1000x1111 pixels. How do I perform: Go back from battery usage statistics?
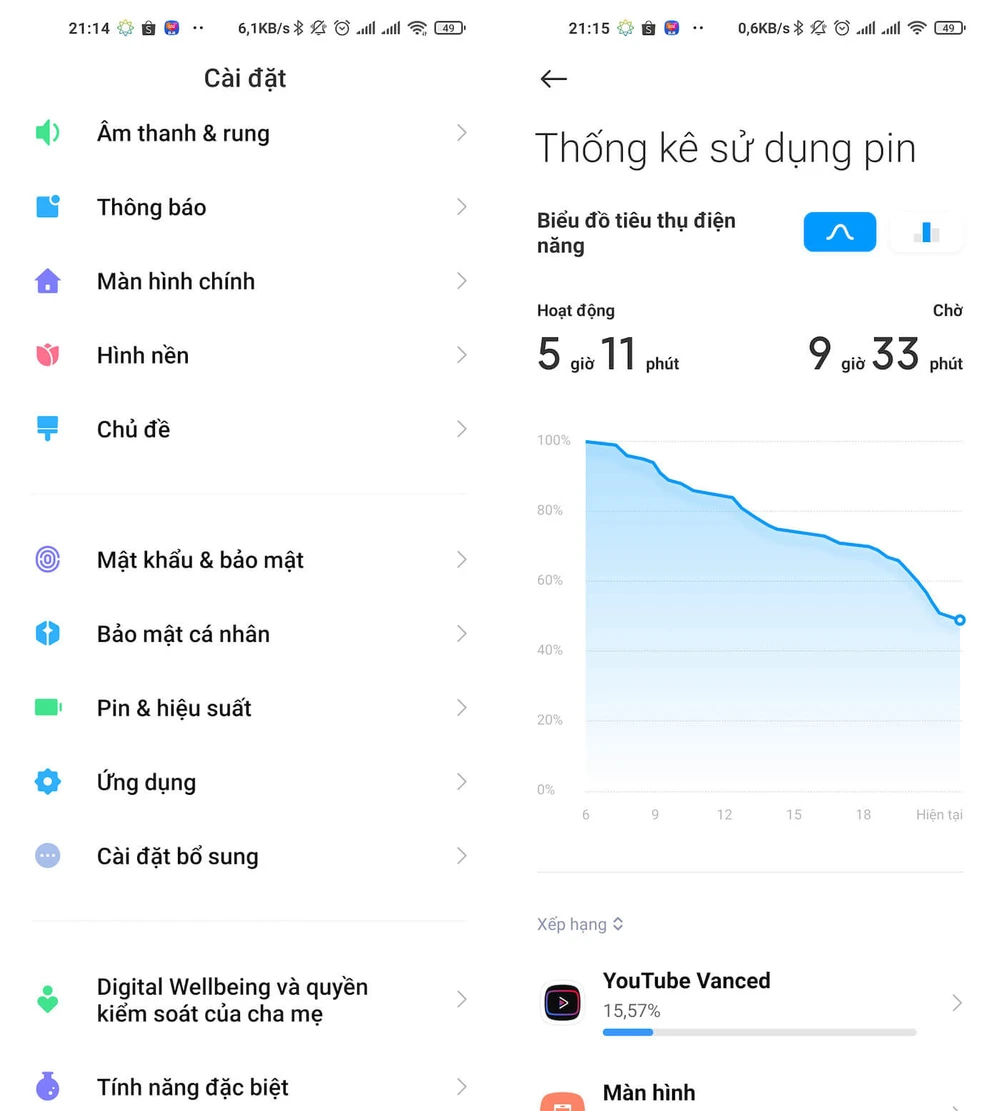tap(553, 79)
